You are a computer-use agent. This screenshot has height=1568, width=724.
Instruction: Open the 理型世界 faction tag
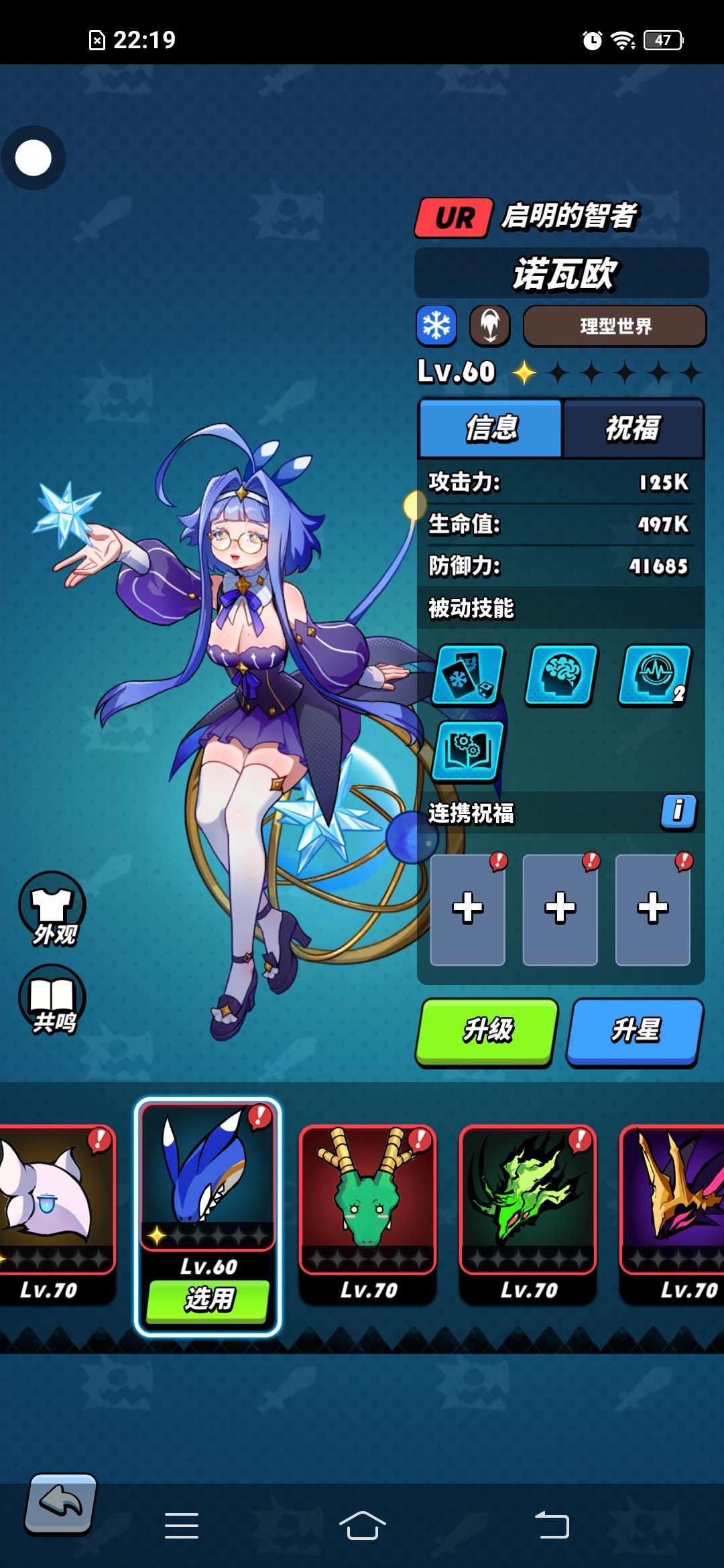[x=614, y=326]
